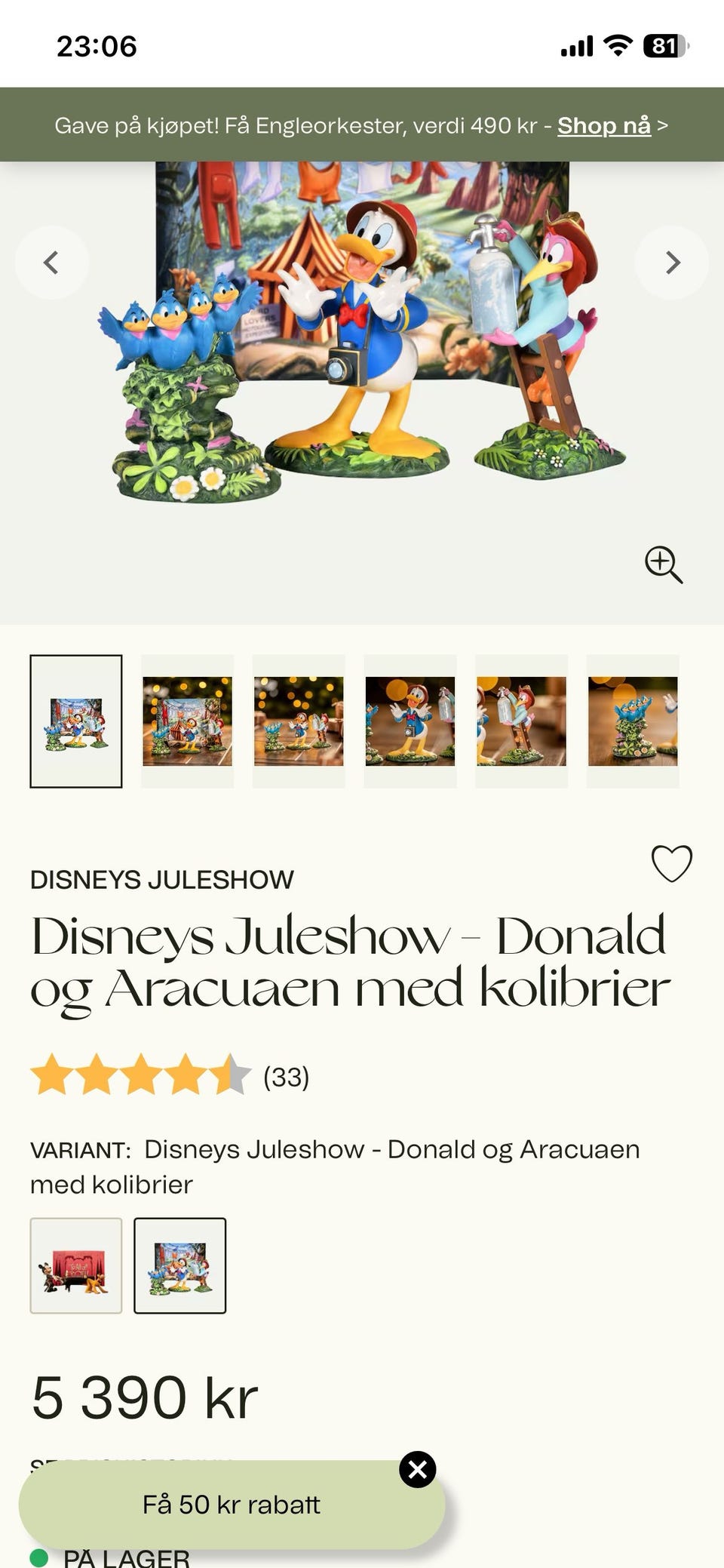Add product to wishlist via heart icon
The height and width of the screenshot is (1568, 724).
[x=673, y=864]
